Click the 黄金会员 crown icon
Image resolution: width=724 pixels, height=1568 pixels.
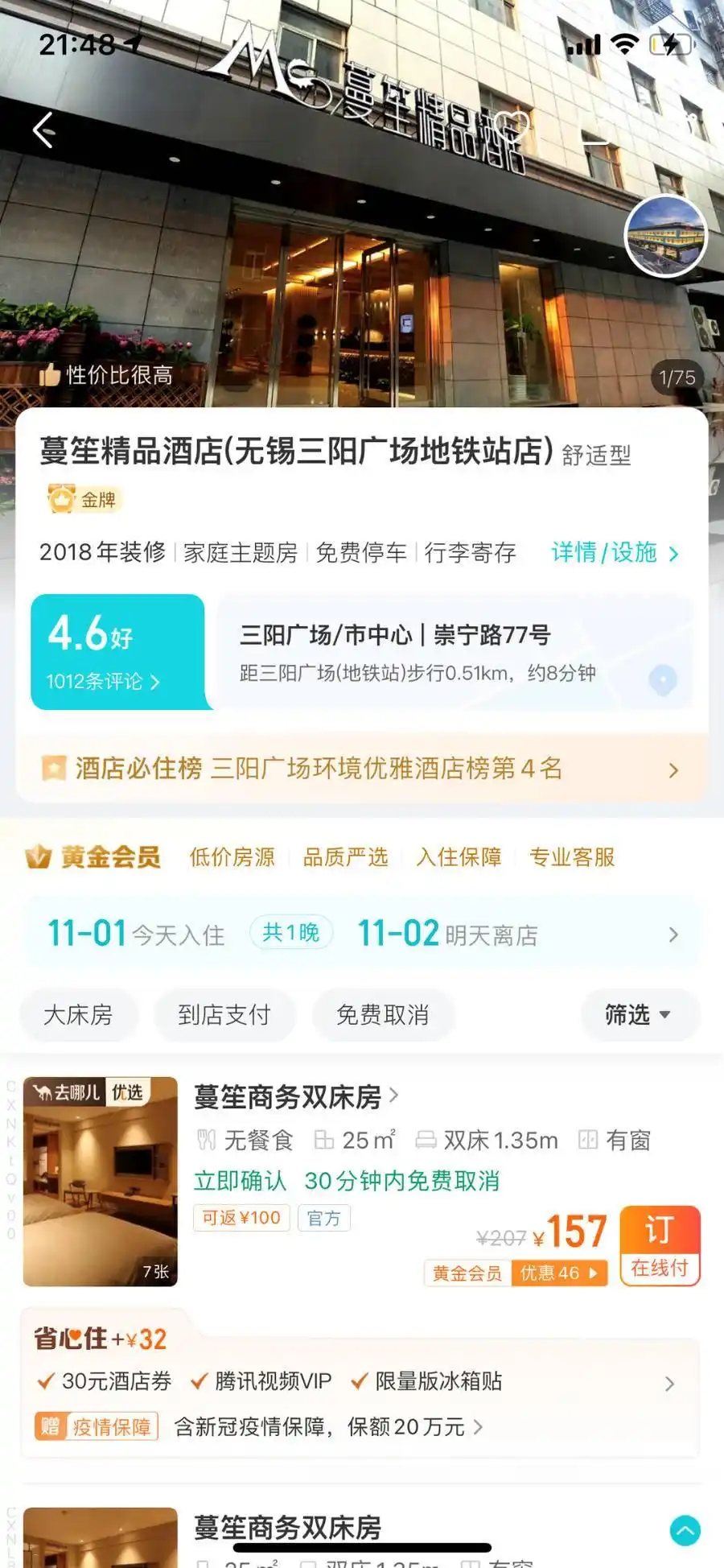click(39, 857)
